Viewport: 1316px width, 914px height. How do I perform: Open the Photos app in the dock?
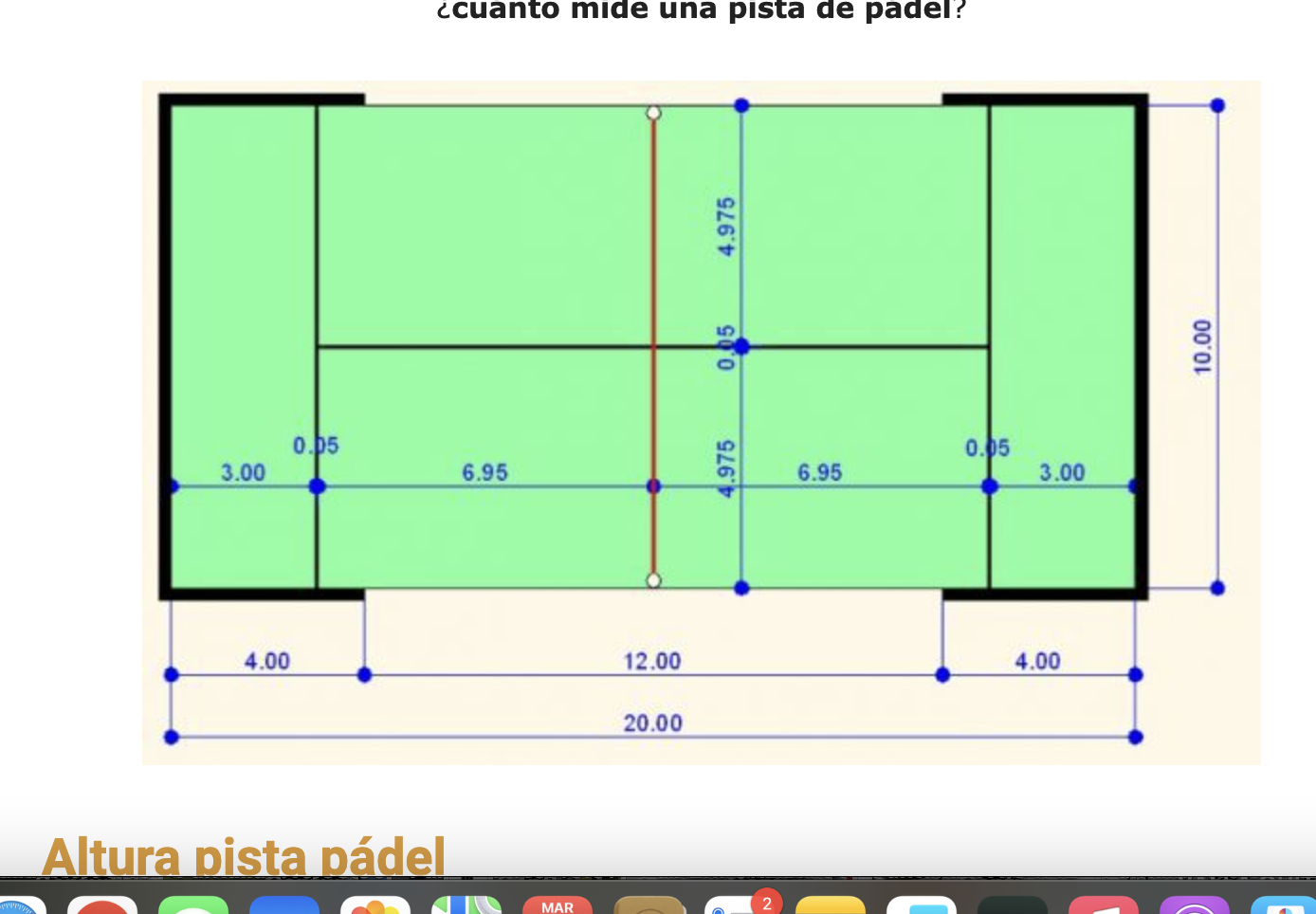pyautogui.click(x=375, y=905)
